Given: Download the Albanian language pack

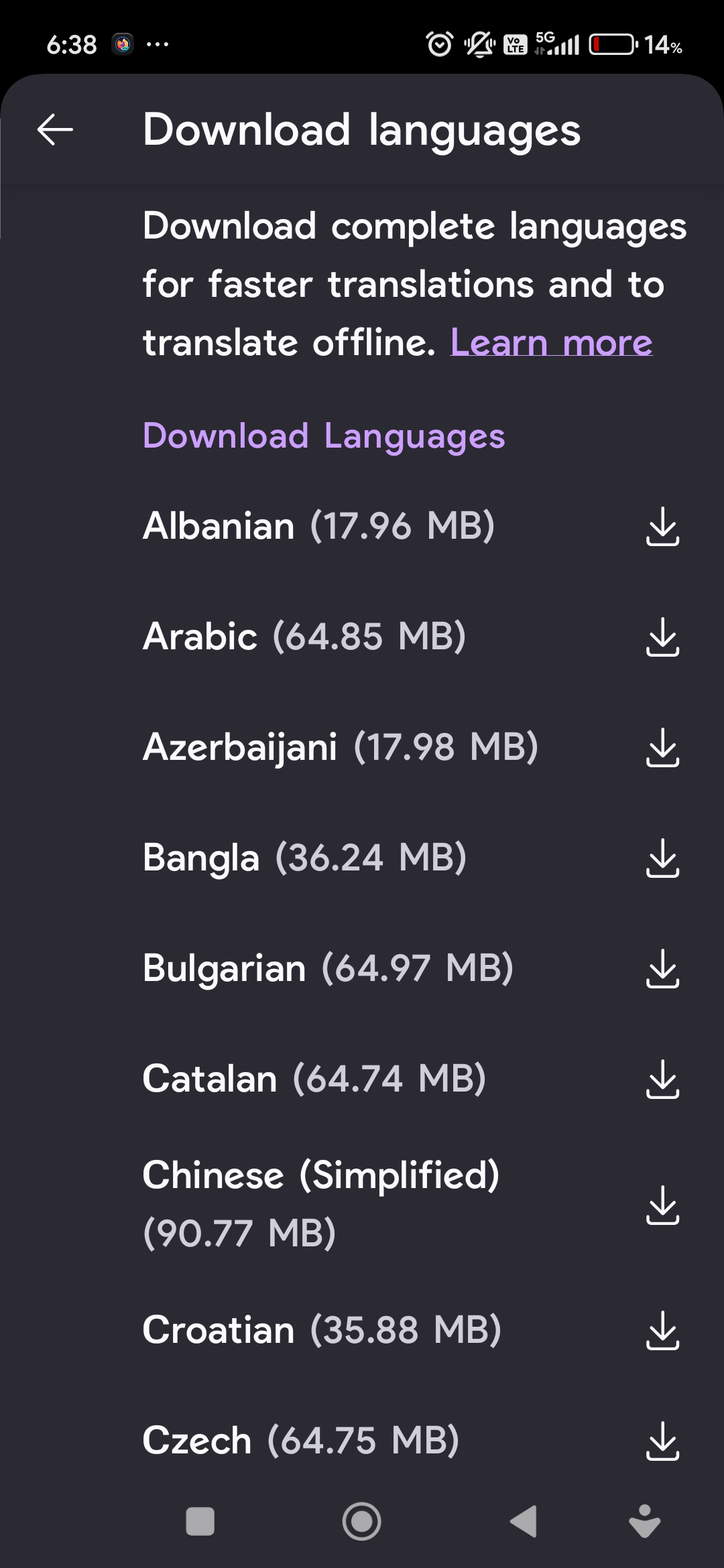Looking at the screenshot, I should 662,526.
